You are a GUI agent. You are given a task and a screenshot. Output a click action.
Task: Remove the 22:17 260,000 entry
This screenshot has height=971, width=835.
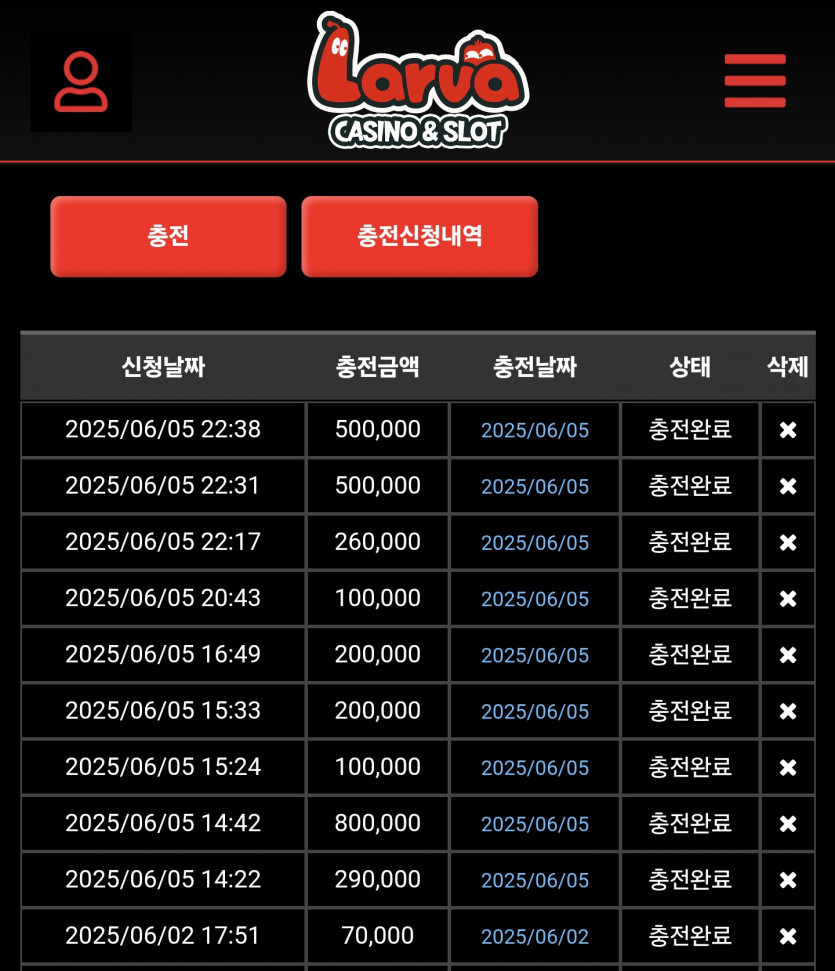(x=788, y=542)
